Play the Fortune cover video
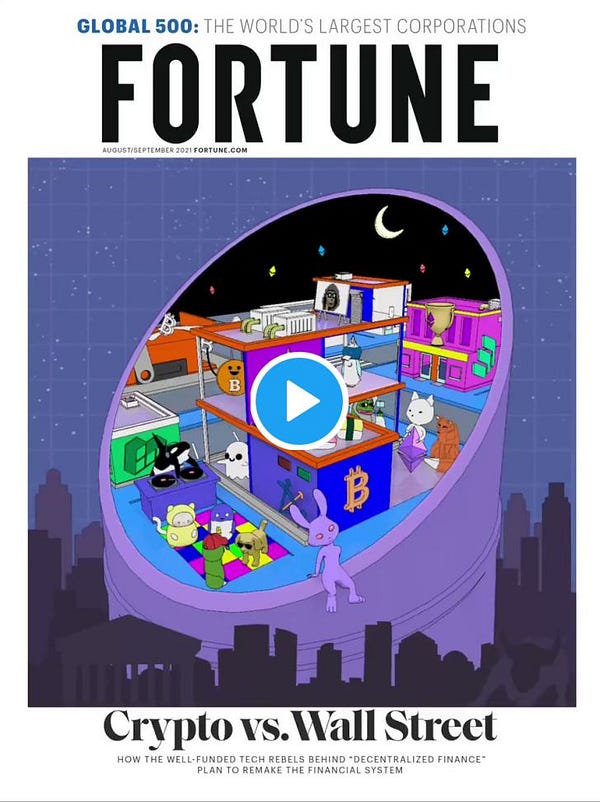600x802 pixels. pos(299,401)
